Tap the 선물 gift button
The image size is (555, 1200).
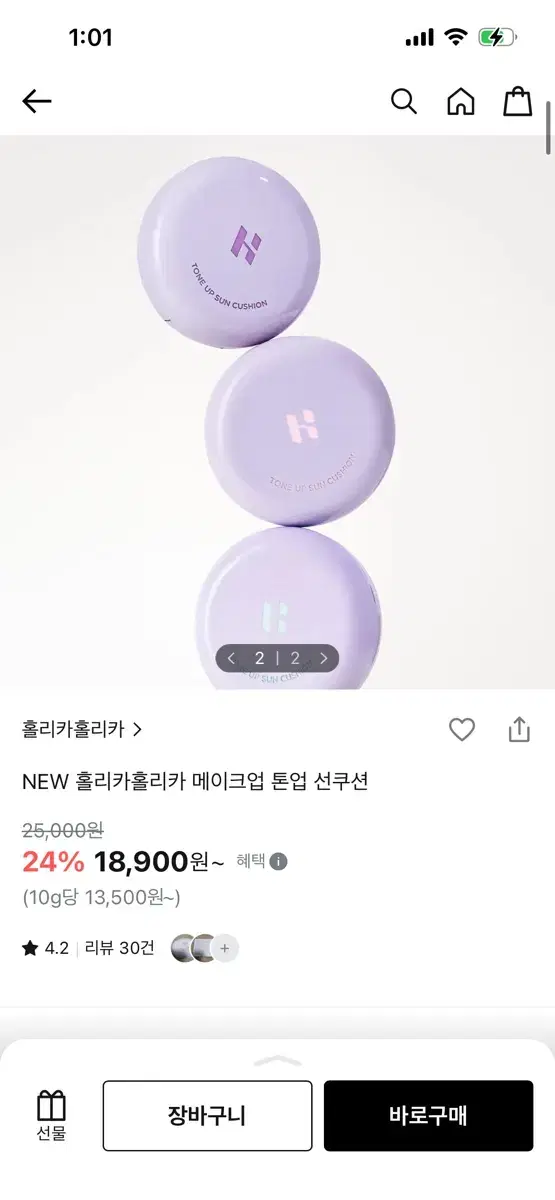coord(51,1116)
